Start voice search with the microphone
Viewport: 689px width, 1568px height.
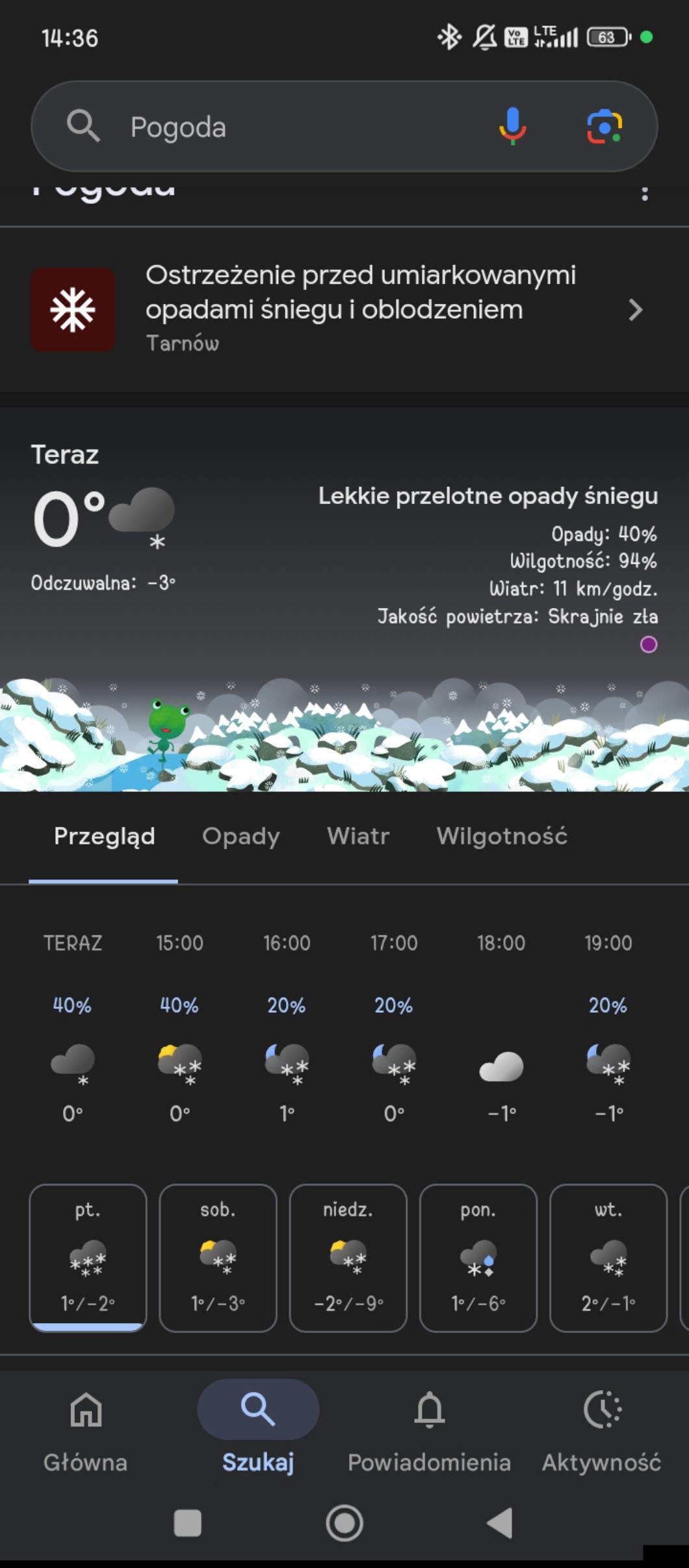[x=512, y=126]
